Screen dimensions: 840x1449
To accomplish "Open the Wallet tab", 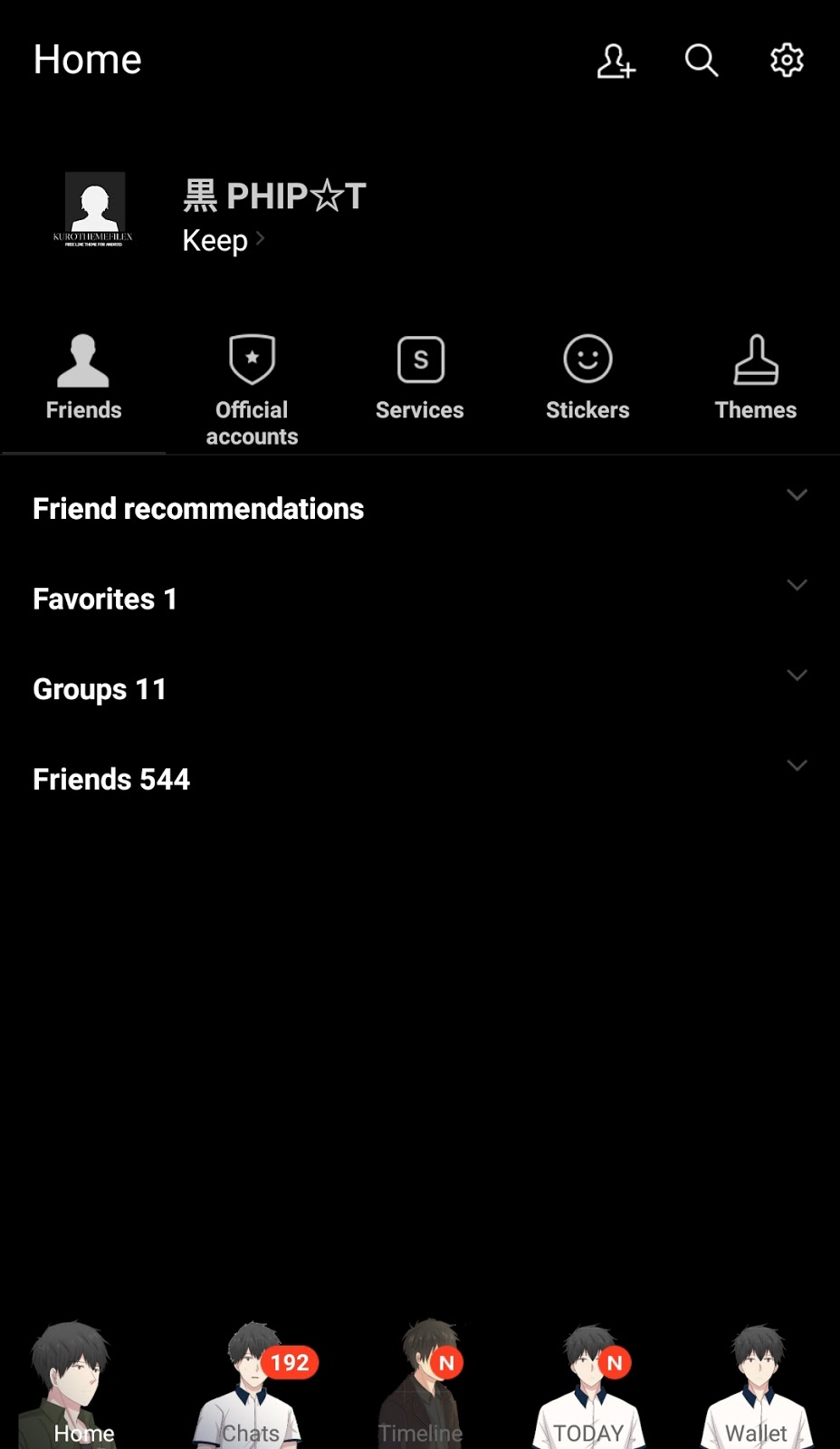I will (756, 1384).
